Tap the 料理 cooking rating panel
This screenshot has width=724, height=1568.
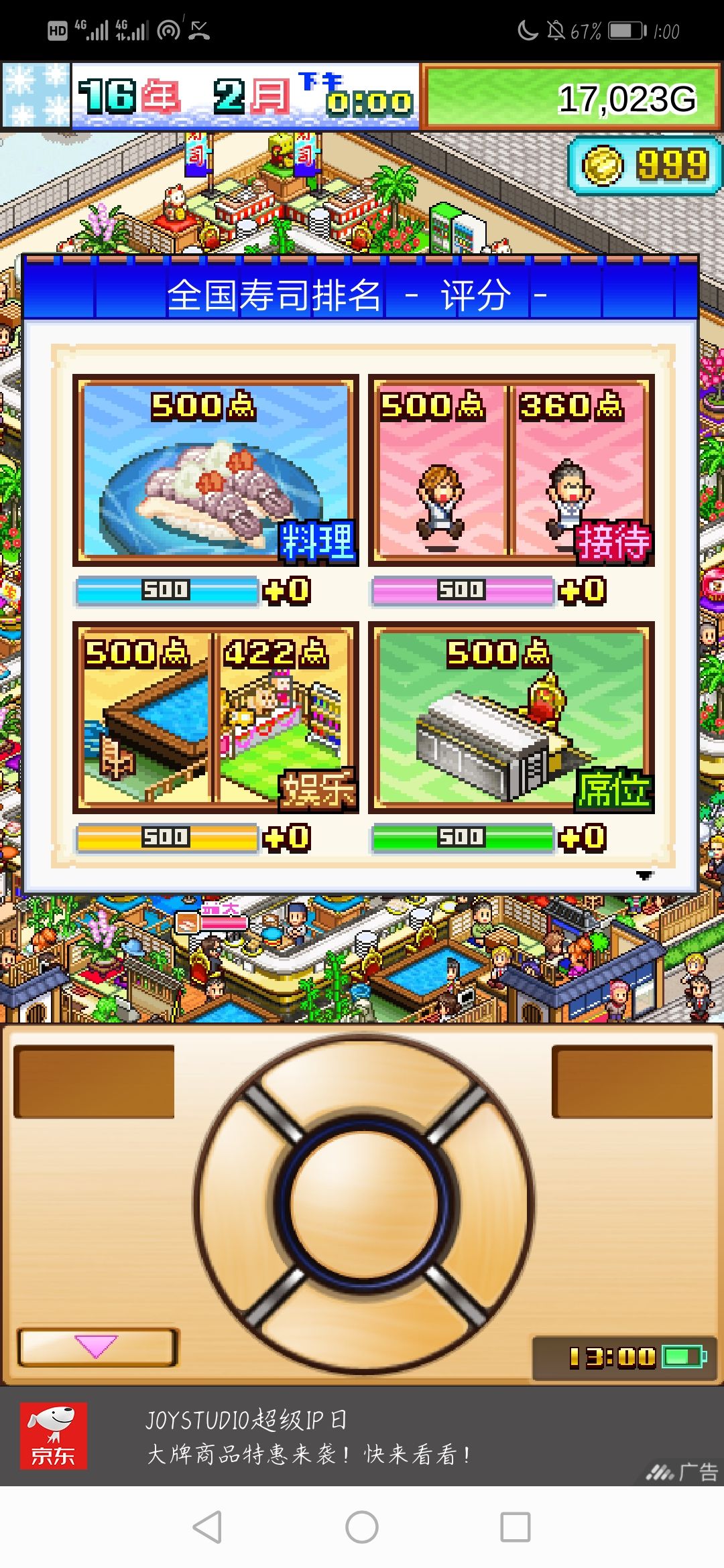click(x=215, y=469)
